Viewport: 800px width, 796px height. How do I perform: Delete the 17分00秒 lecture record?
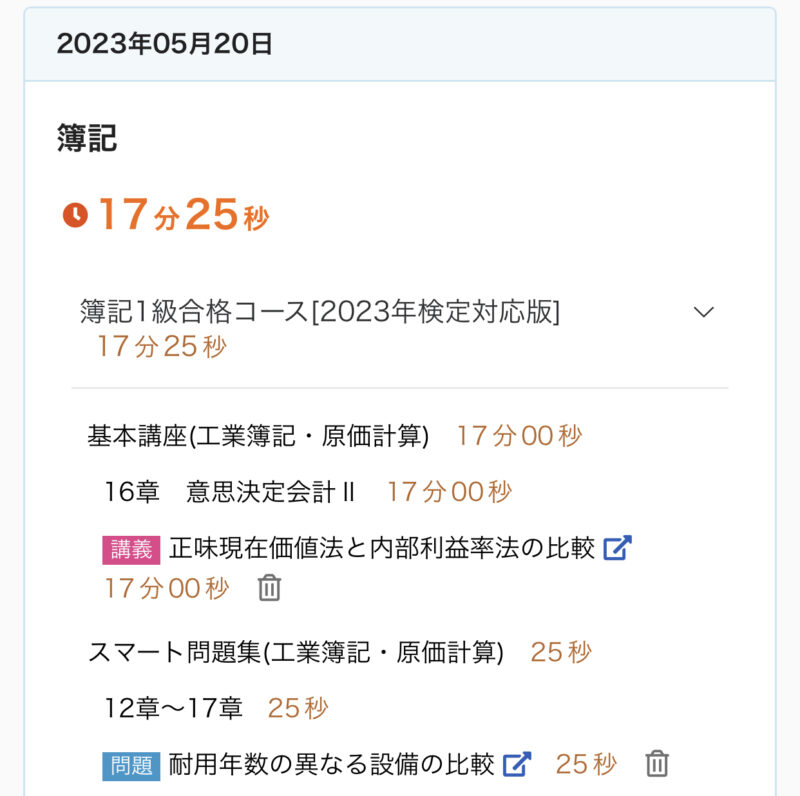coord(269,588)
